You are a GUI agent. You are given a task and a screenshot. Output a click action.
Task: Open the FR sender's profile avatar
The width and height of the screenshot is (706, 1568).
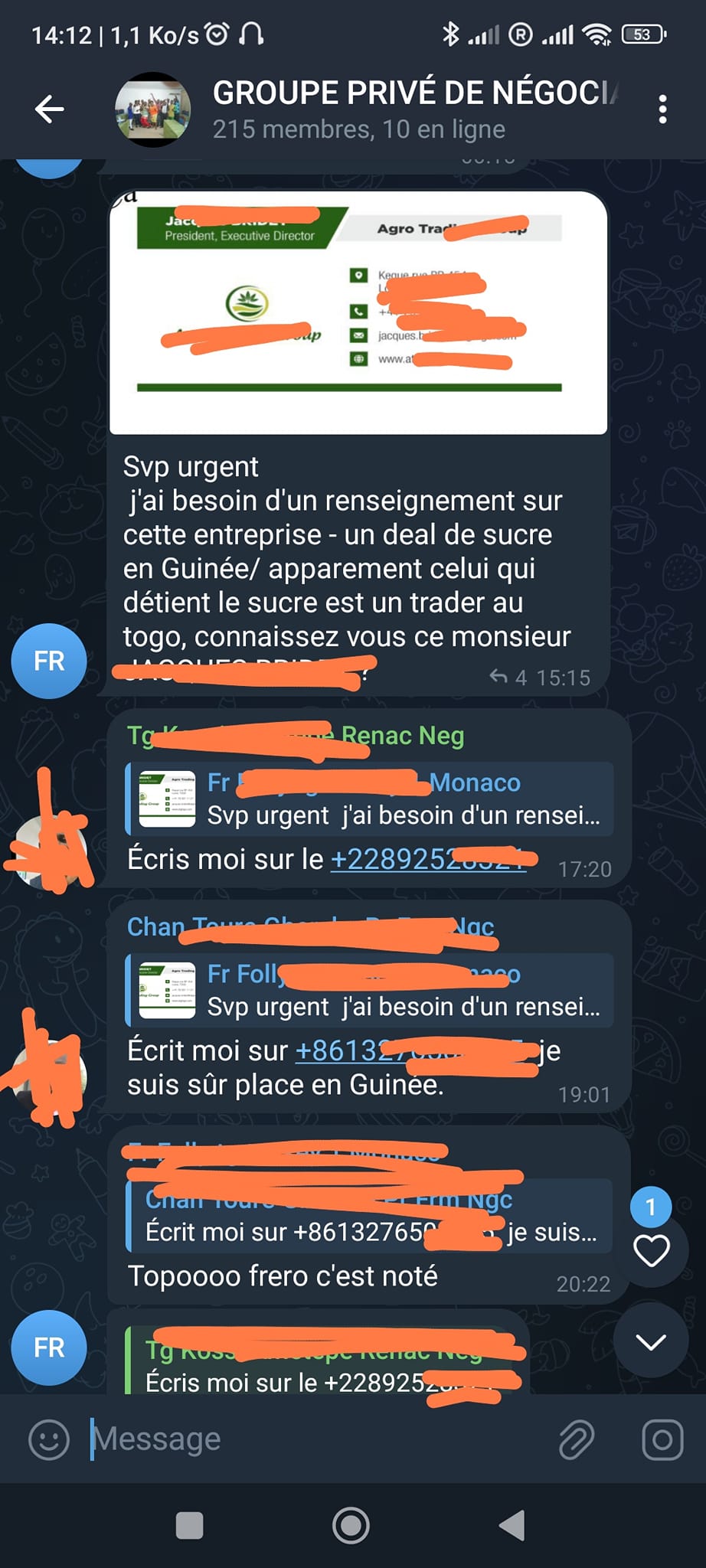click(49, 661)
